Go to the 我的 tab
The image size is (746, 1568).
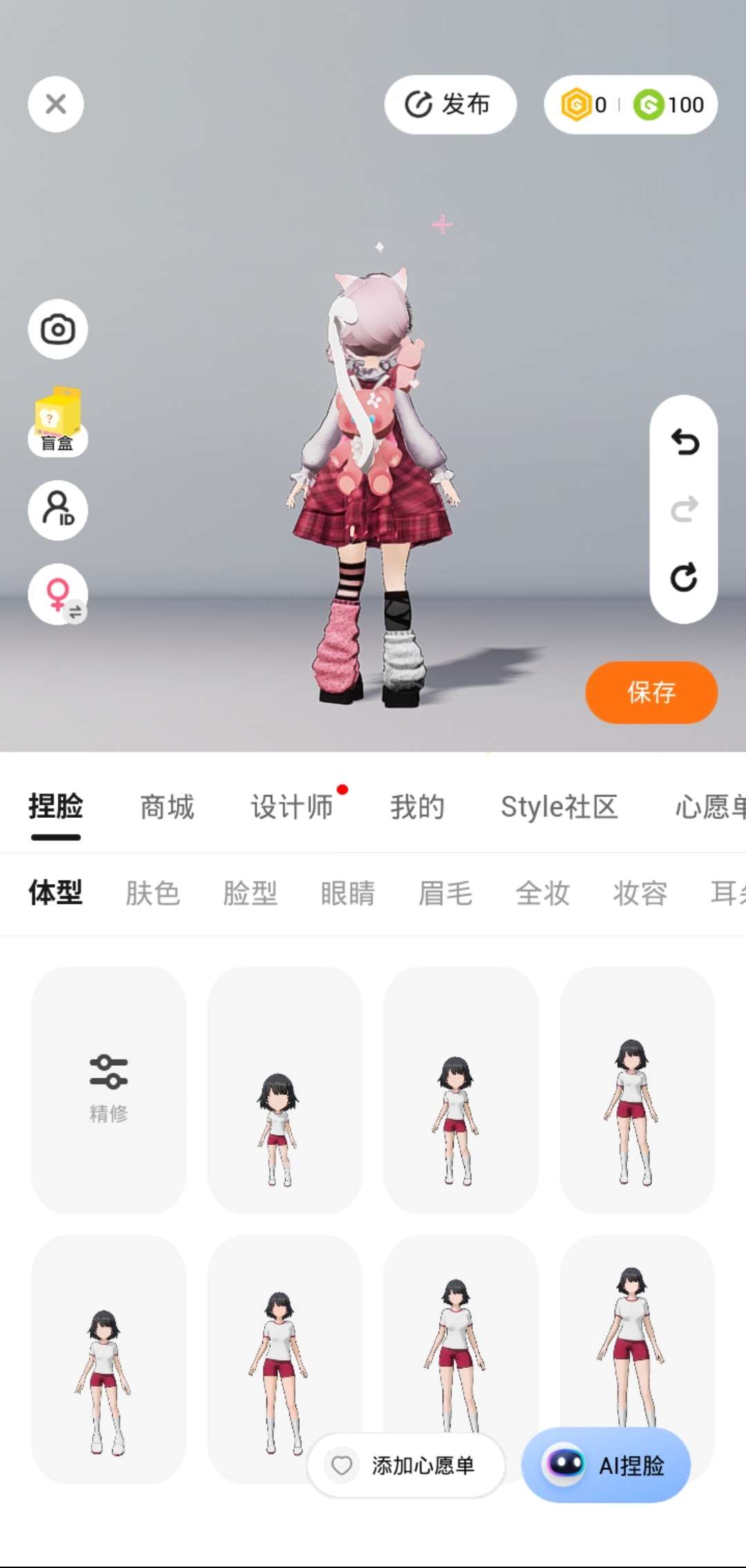tap(417, 807)
